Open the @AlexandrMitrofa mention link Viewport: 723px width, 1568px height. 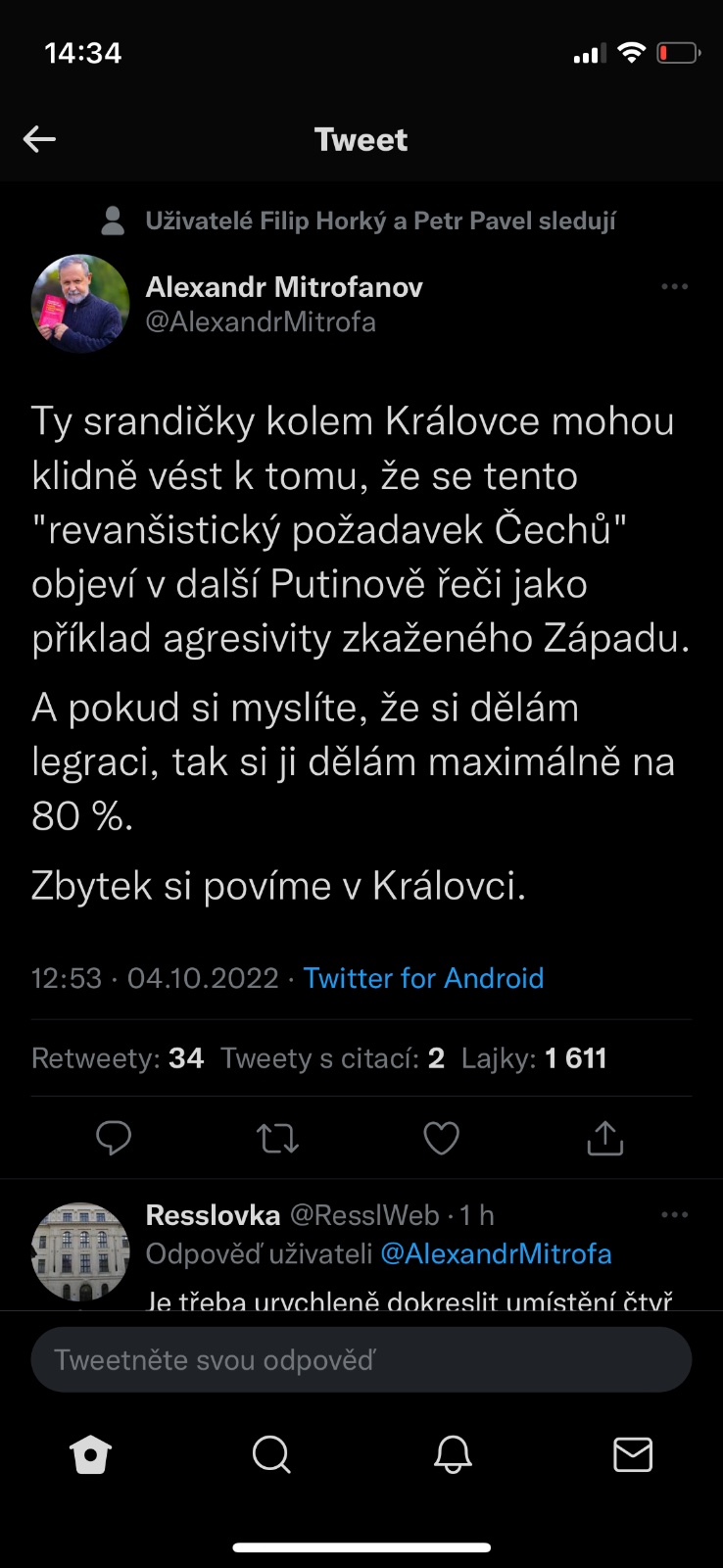coord(496,1253)
